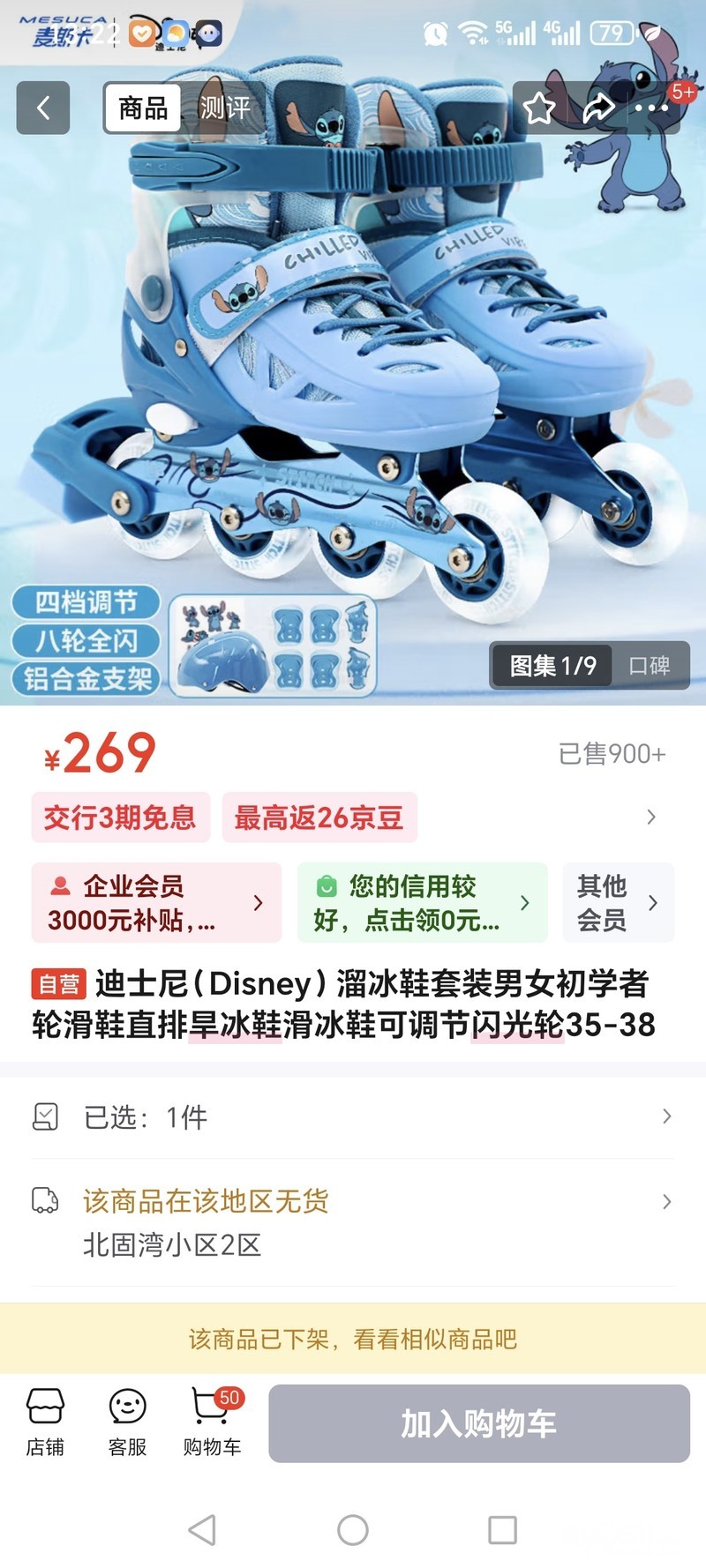Favorite this product with the star icon
Image resolution: width=706 pixels, height=1568 pixels.
click(x=538, y=108)
